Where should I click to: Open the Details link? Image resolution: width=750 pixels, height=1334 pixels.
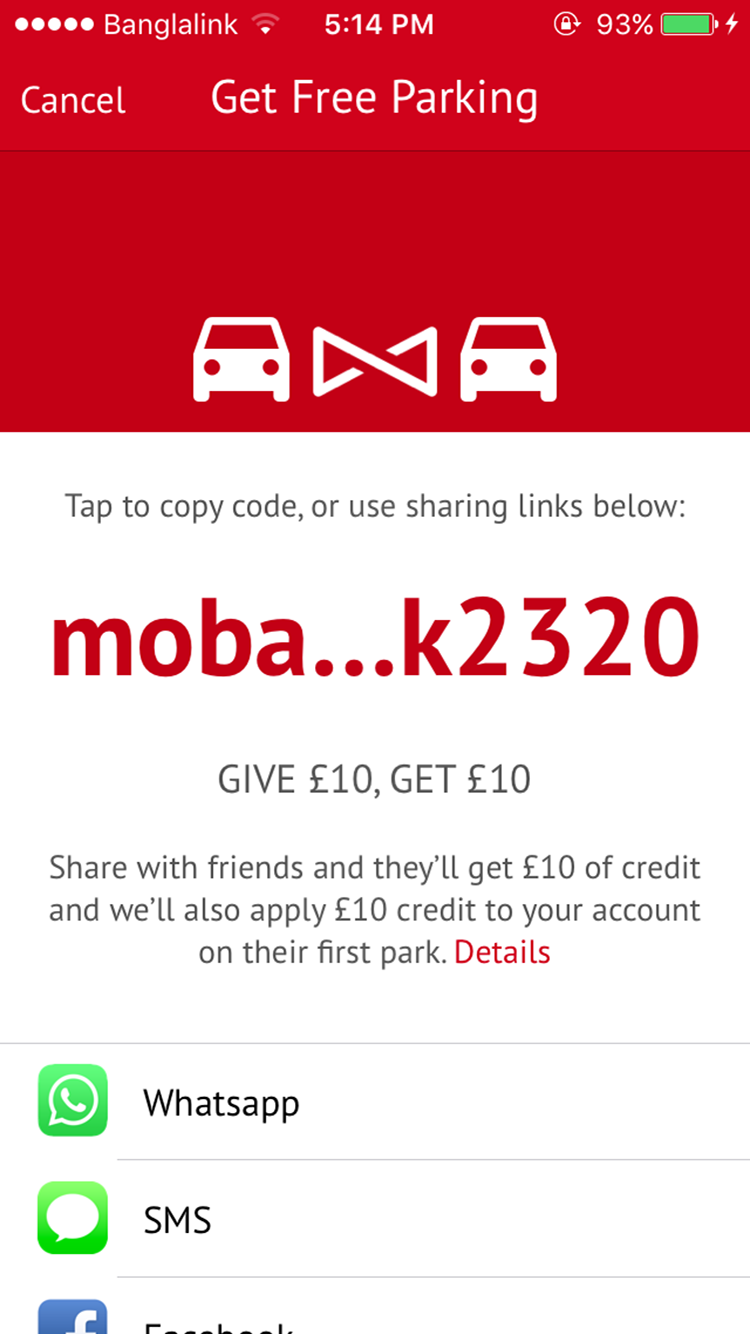(502, 952)
